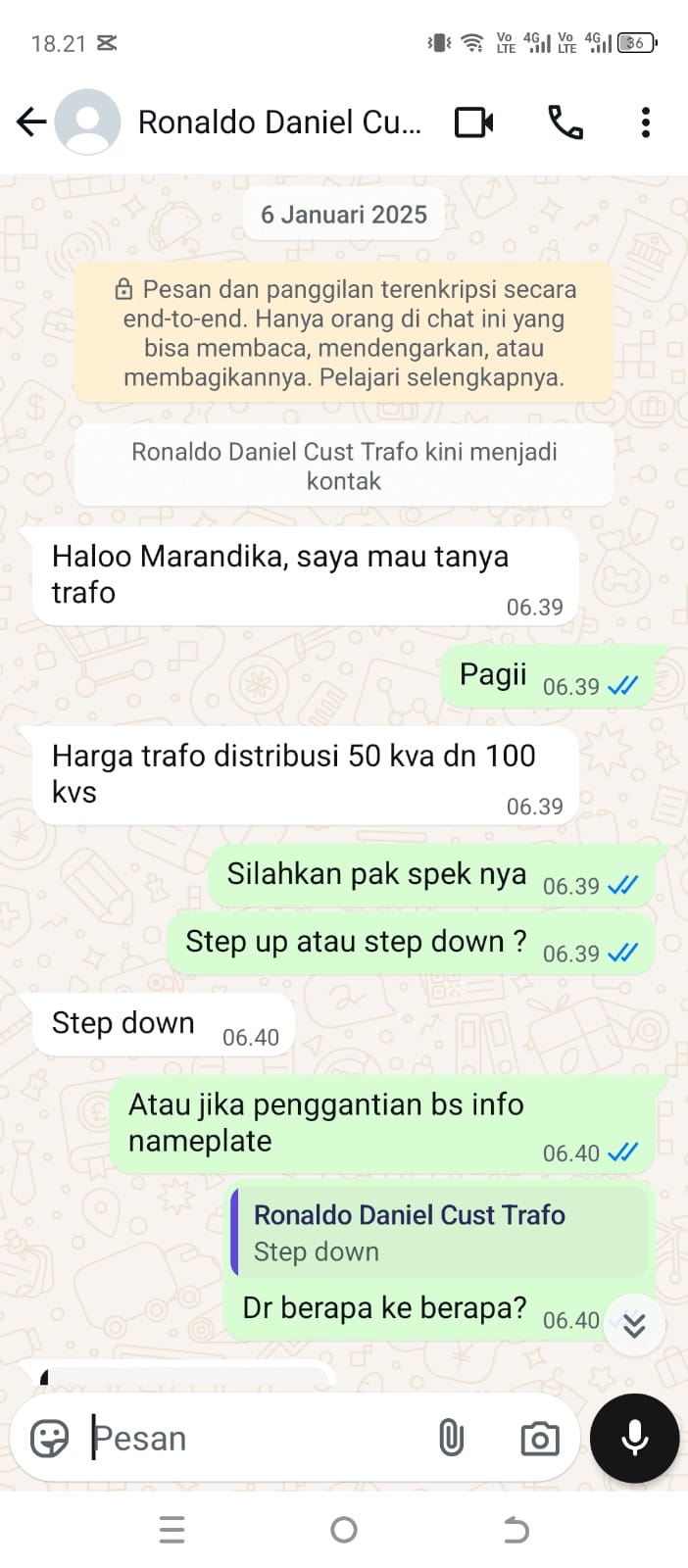Open the camera from message bar
Screen dimensions: 688x1568
coord(539,1439)
